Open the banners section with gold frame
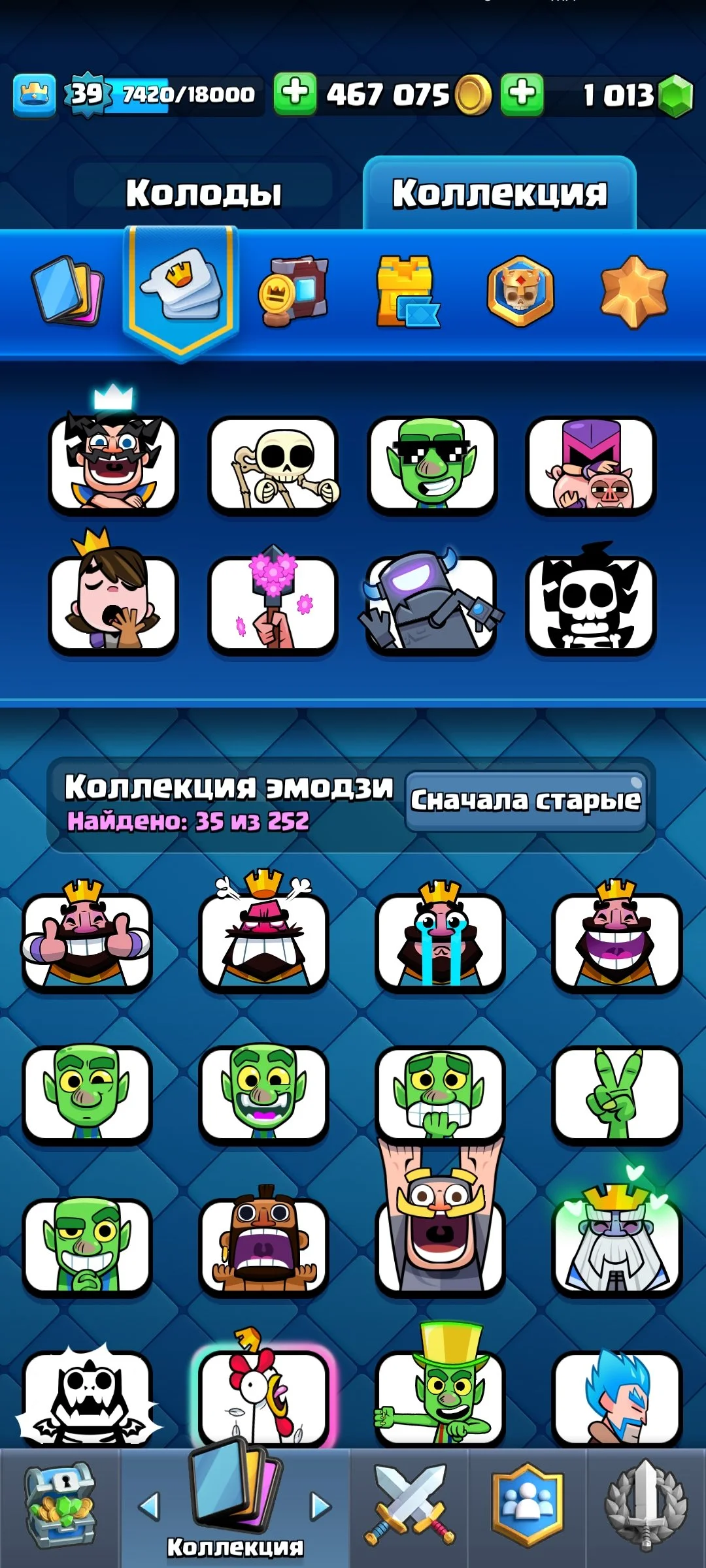The width and height of the screenshot is (706, 1568). point(294,291)
